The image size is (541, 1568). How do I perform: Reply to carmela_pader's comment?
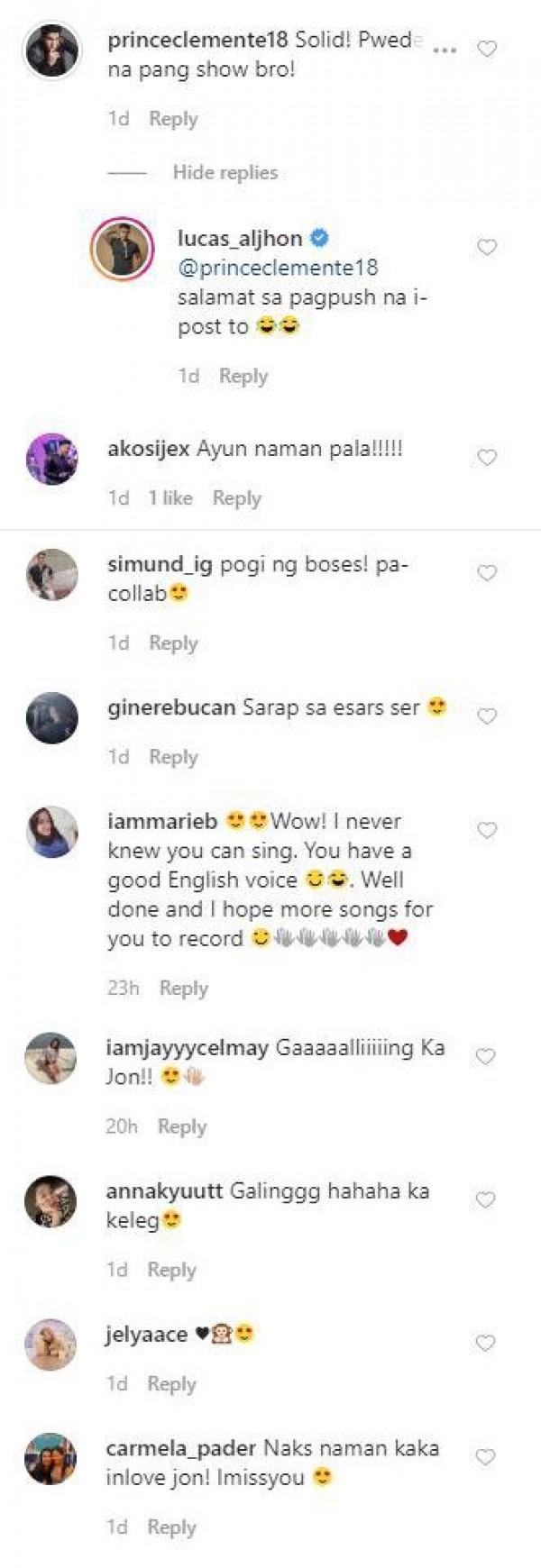click(171, 1527)
